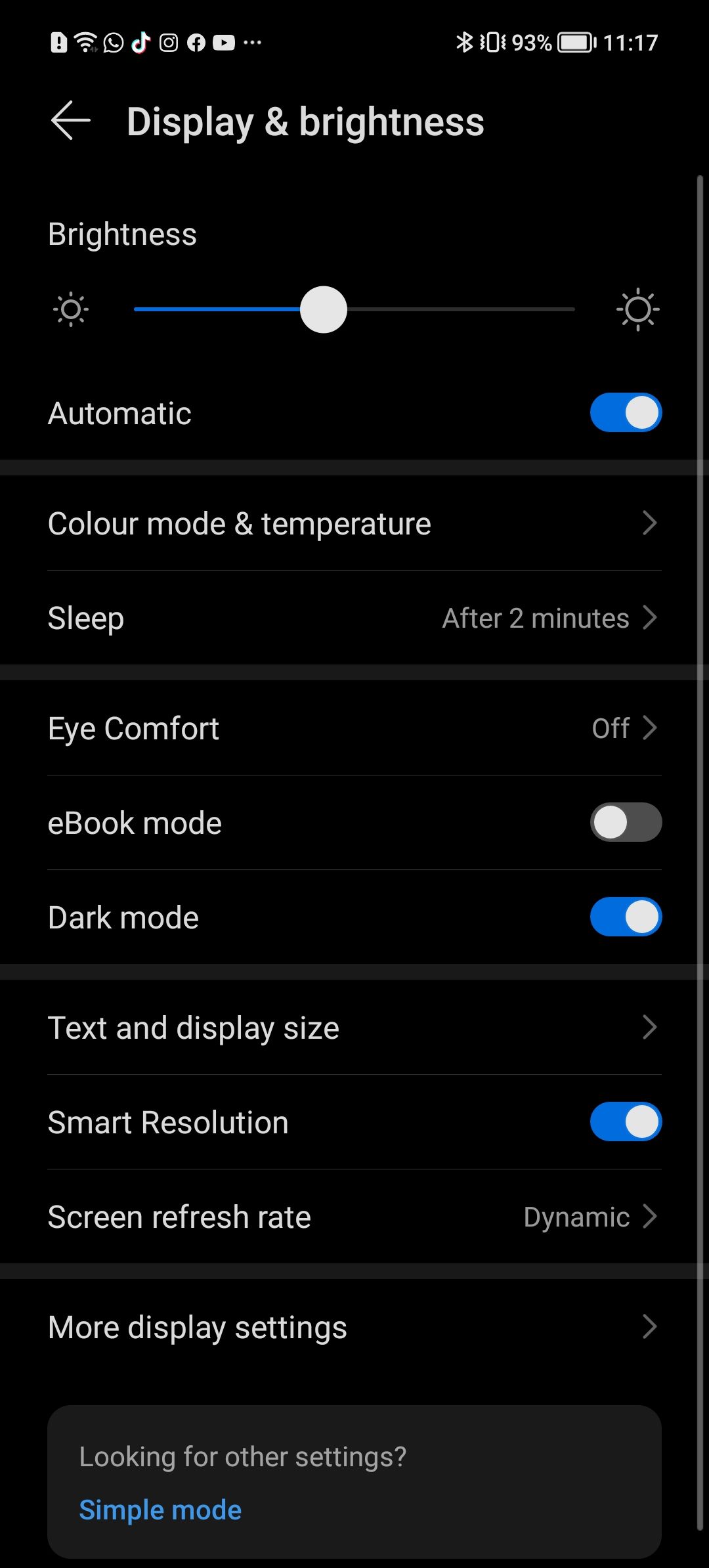Open More display settings
709x1568 pixels.
[354, 1327]
